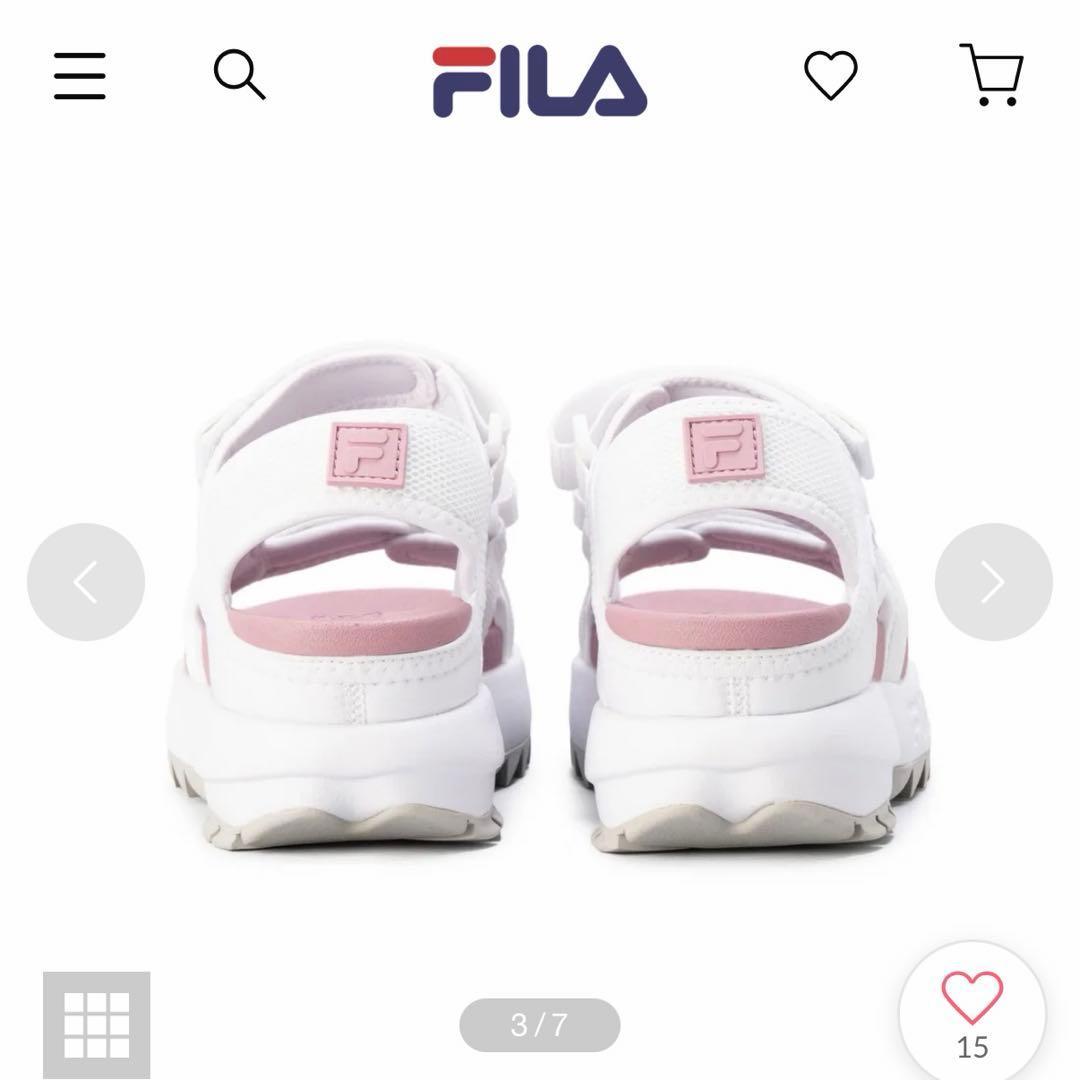Add sandals to favorites with 15 likes

[x=972, y=1014]
